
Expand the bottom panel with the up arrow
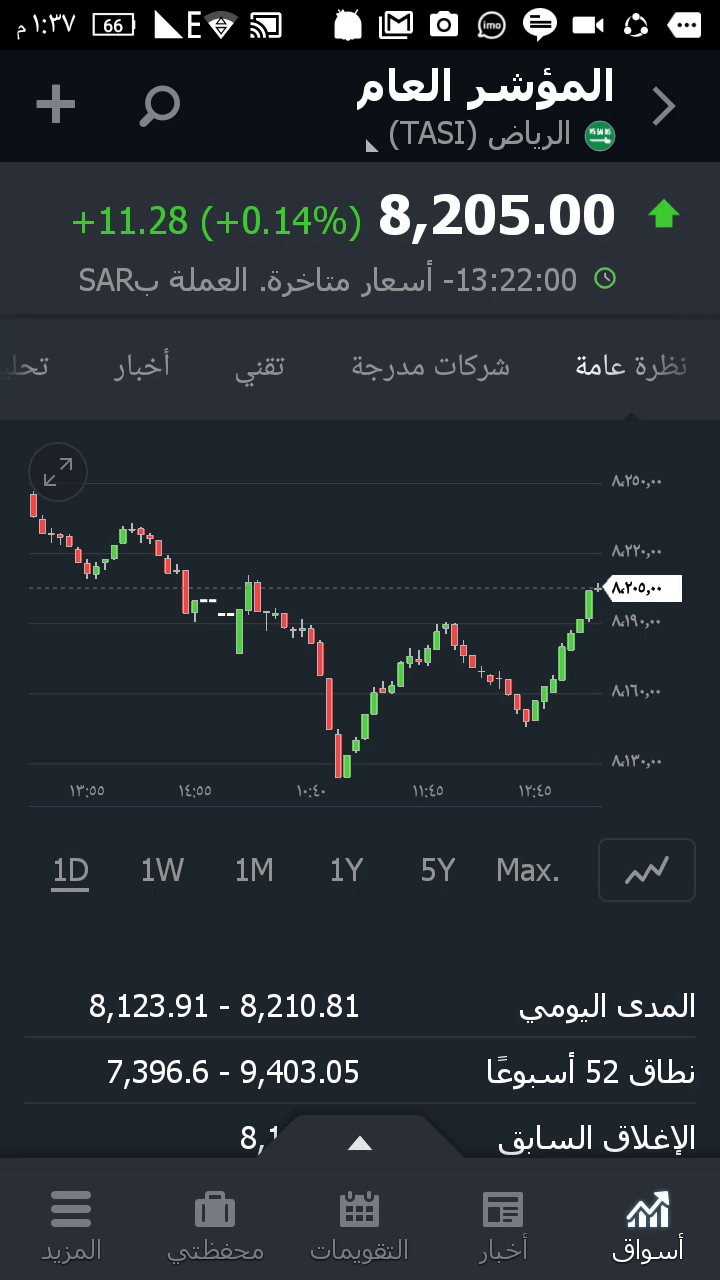(360, 1143)
